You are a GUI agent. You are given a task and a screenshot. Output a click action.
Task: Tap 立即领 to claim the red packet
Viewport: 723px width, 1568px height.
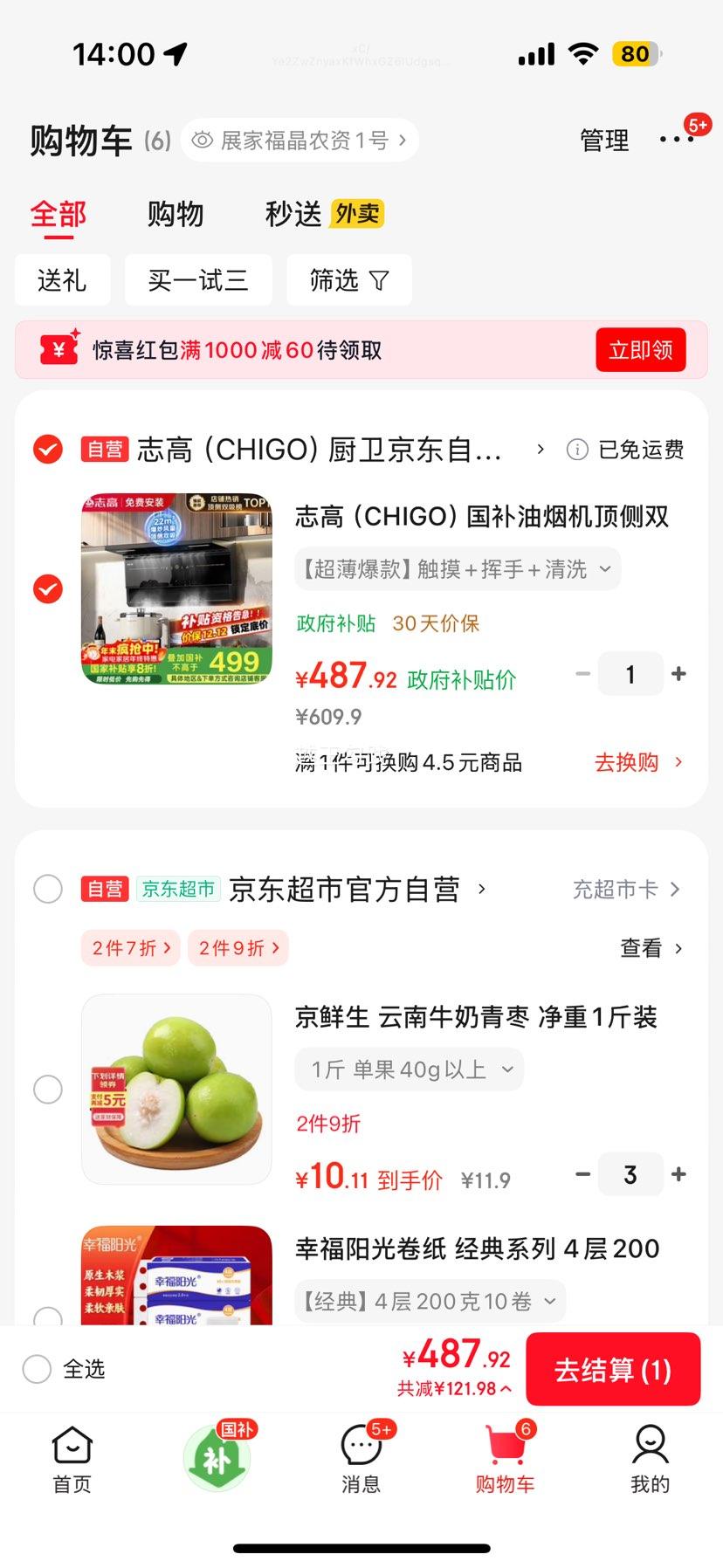pyautogui.click(x=640, y=349)
